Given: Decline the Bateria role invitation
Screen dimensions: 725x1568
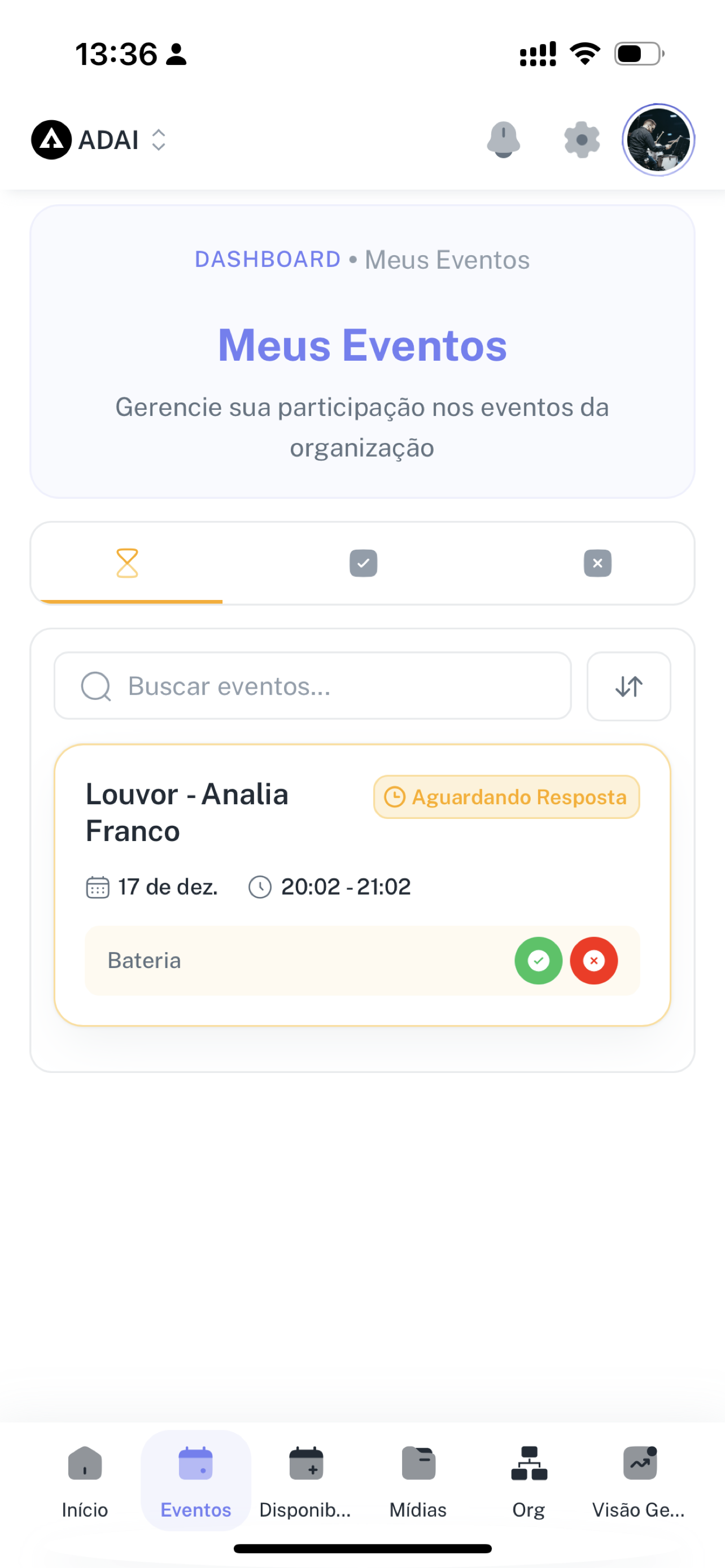Looking at the screenshot, I should 594,961.
